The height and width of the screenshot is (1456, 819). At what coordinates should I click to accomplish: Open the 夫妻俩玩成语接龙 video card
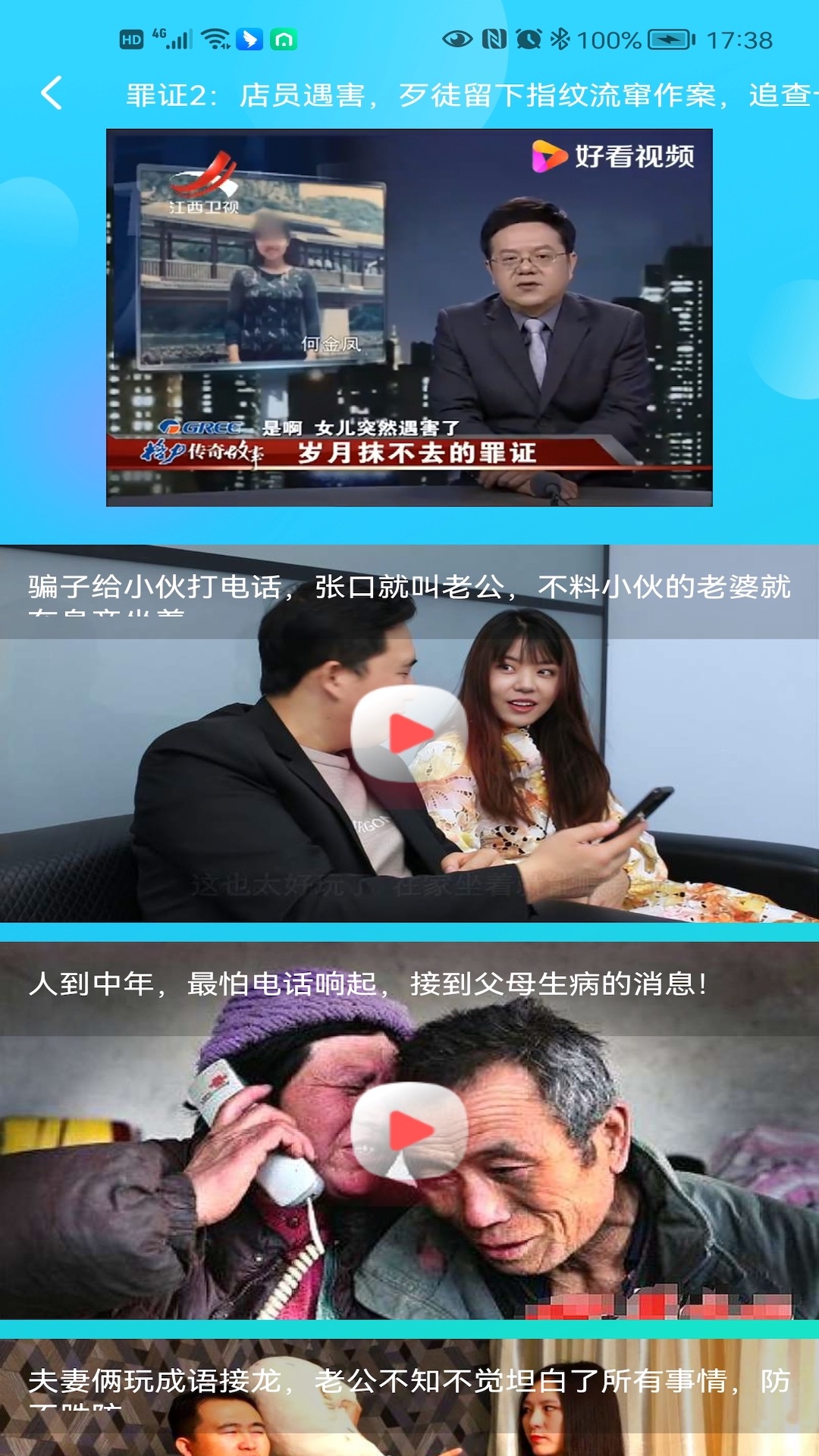click(x=409, y=1397)
